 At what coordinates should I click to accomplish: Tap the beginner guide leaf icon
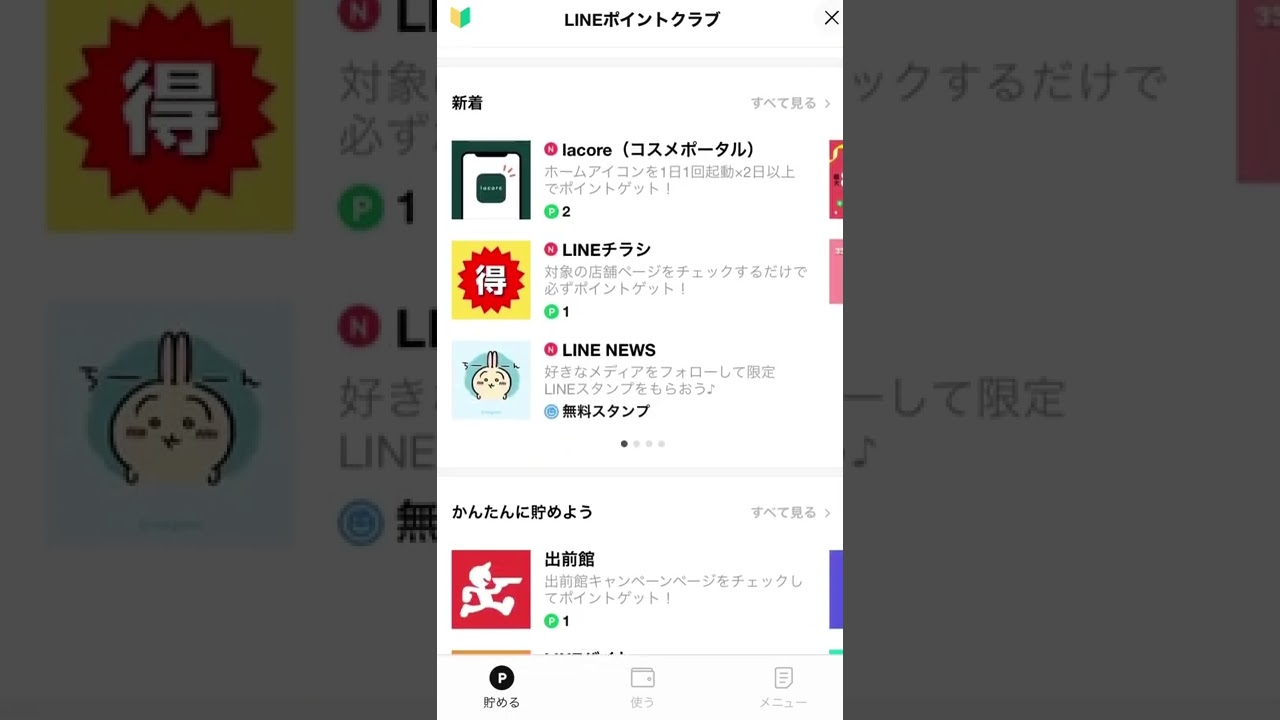click(460, 18)
